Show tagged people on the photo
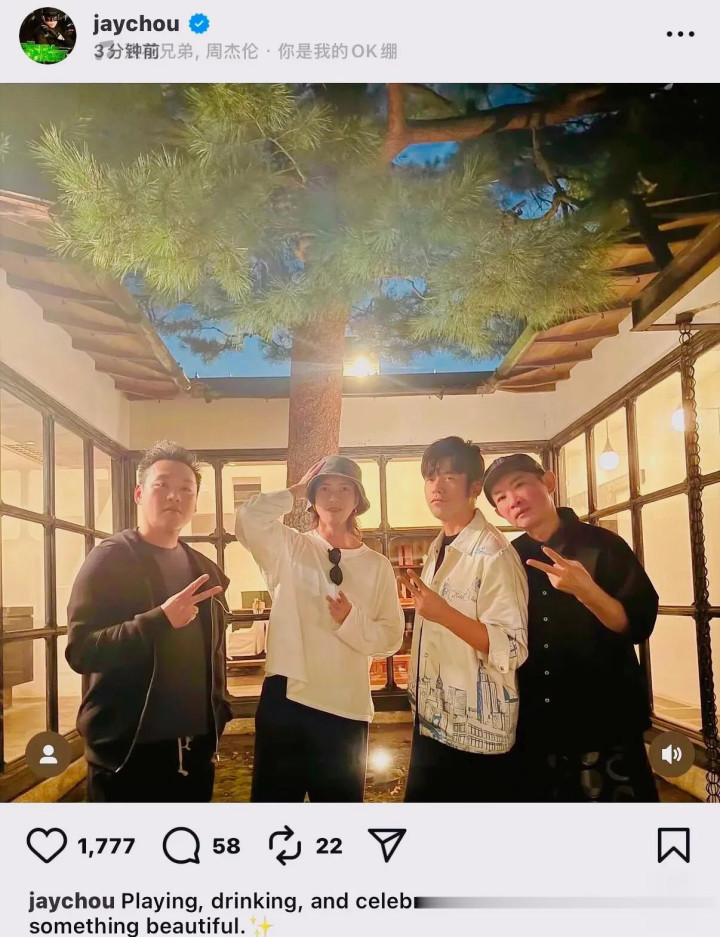The width and height of the screenshot is (720, 937). tap(48, 754)
